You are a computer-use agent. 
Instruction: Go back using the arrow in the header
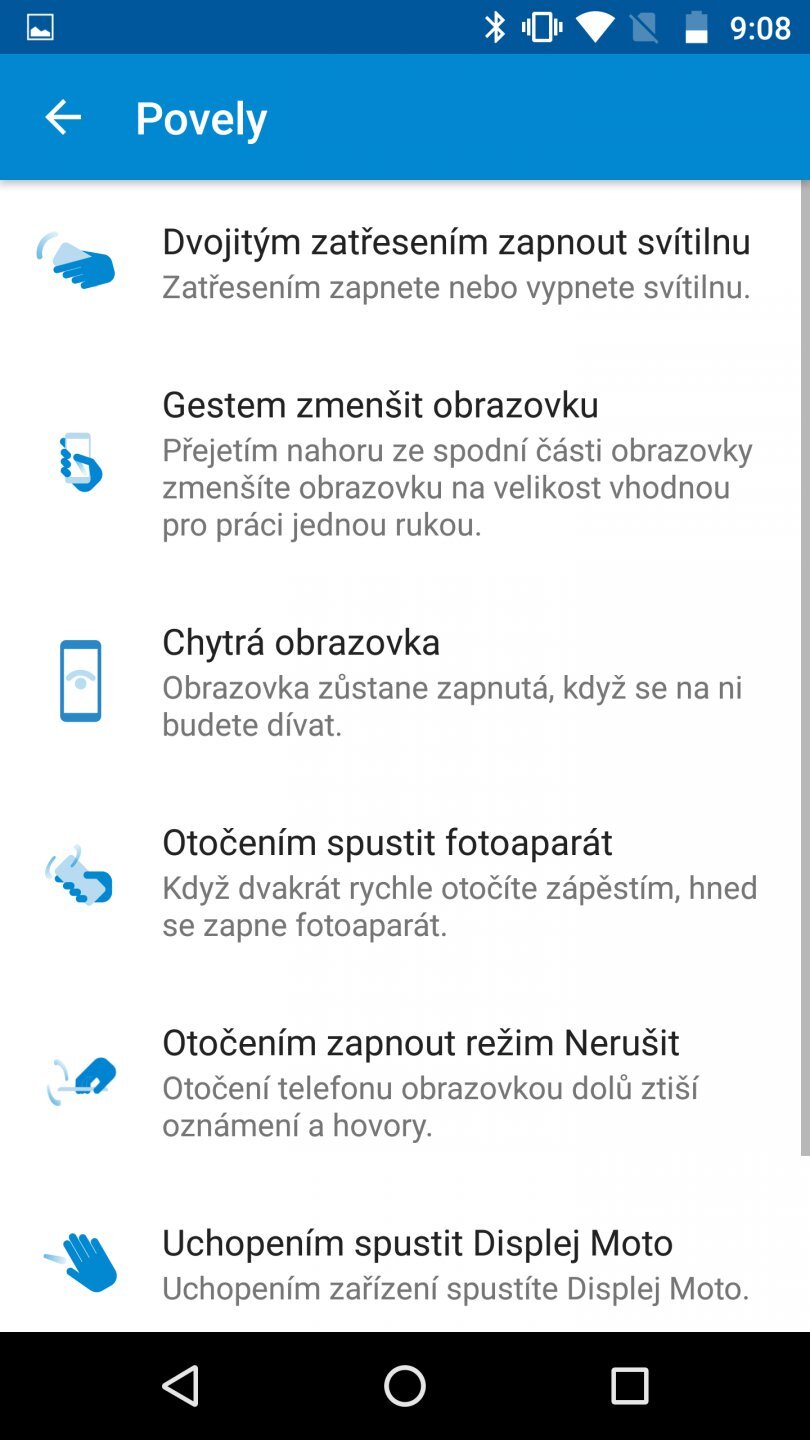(x=63, y=116)
